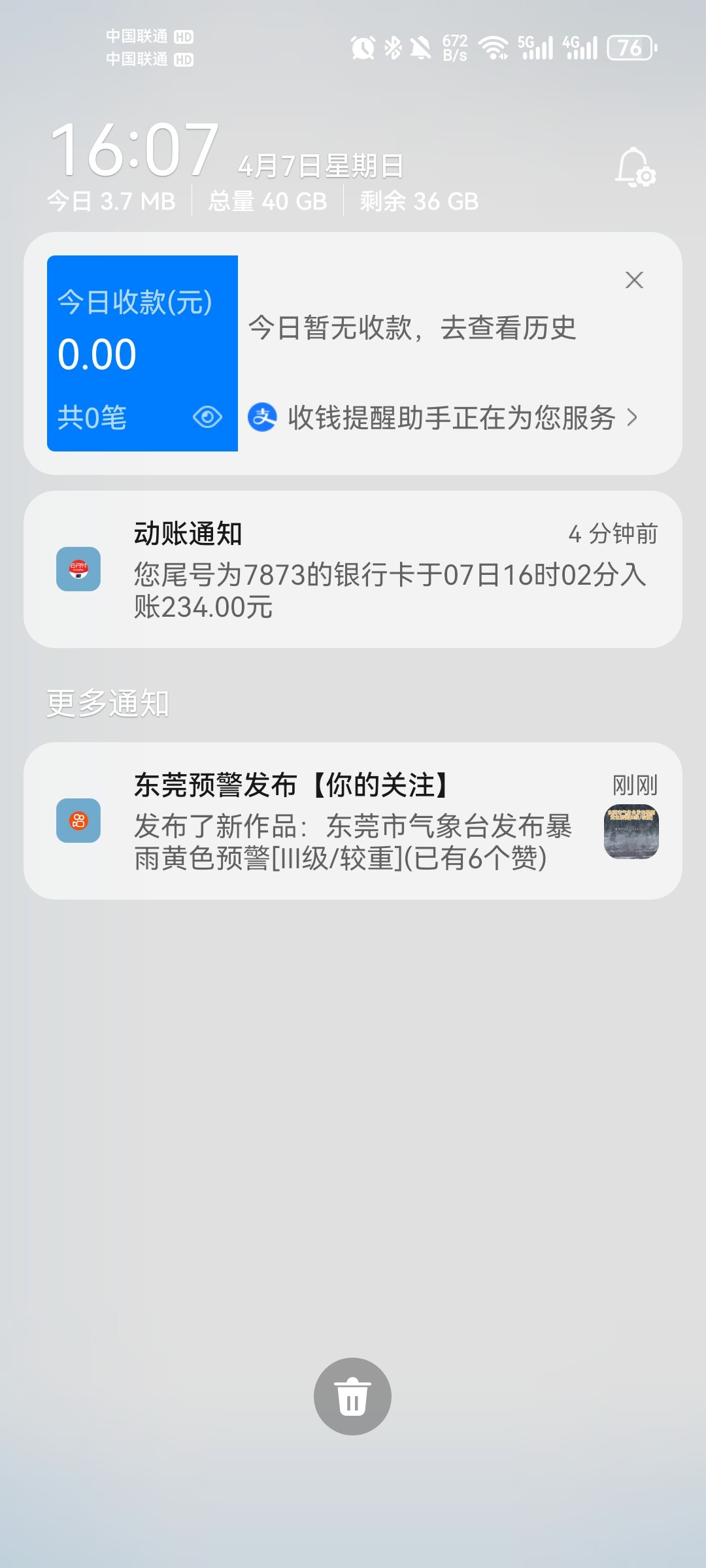Toggle today's collection amount visibility
Screen dimensions: 706x1568
[x=208, y=417]
